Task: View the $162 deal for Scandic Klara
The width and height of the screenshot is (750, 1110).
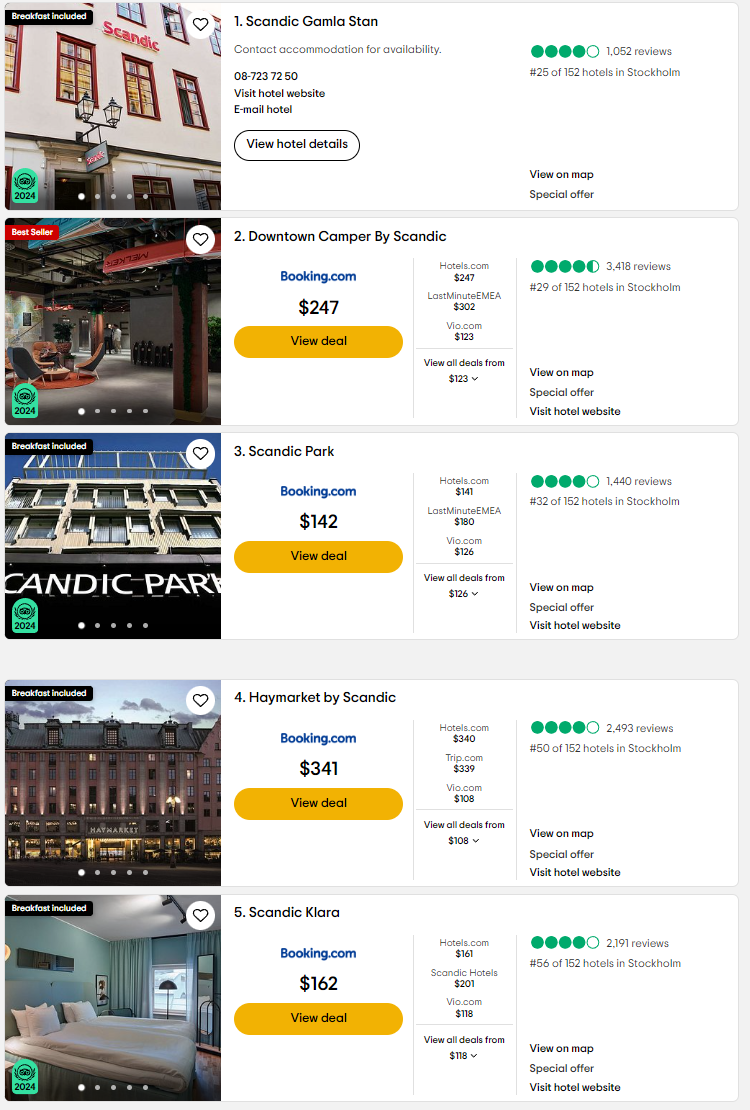Action: point(318,1018)
